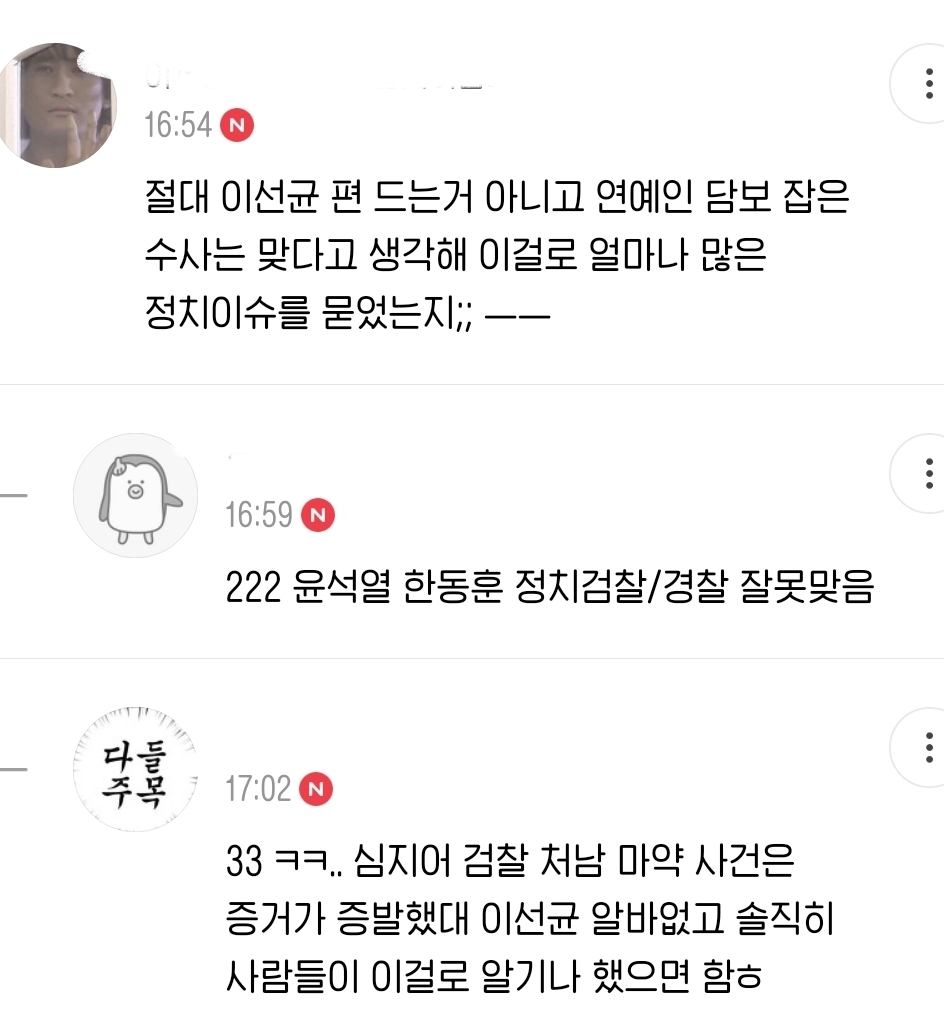Click the 다들주목 calligraphy avatar
This screenshot has width=944, height=1025.
[x=135, y=768]
